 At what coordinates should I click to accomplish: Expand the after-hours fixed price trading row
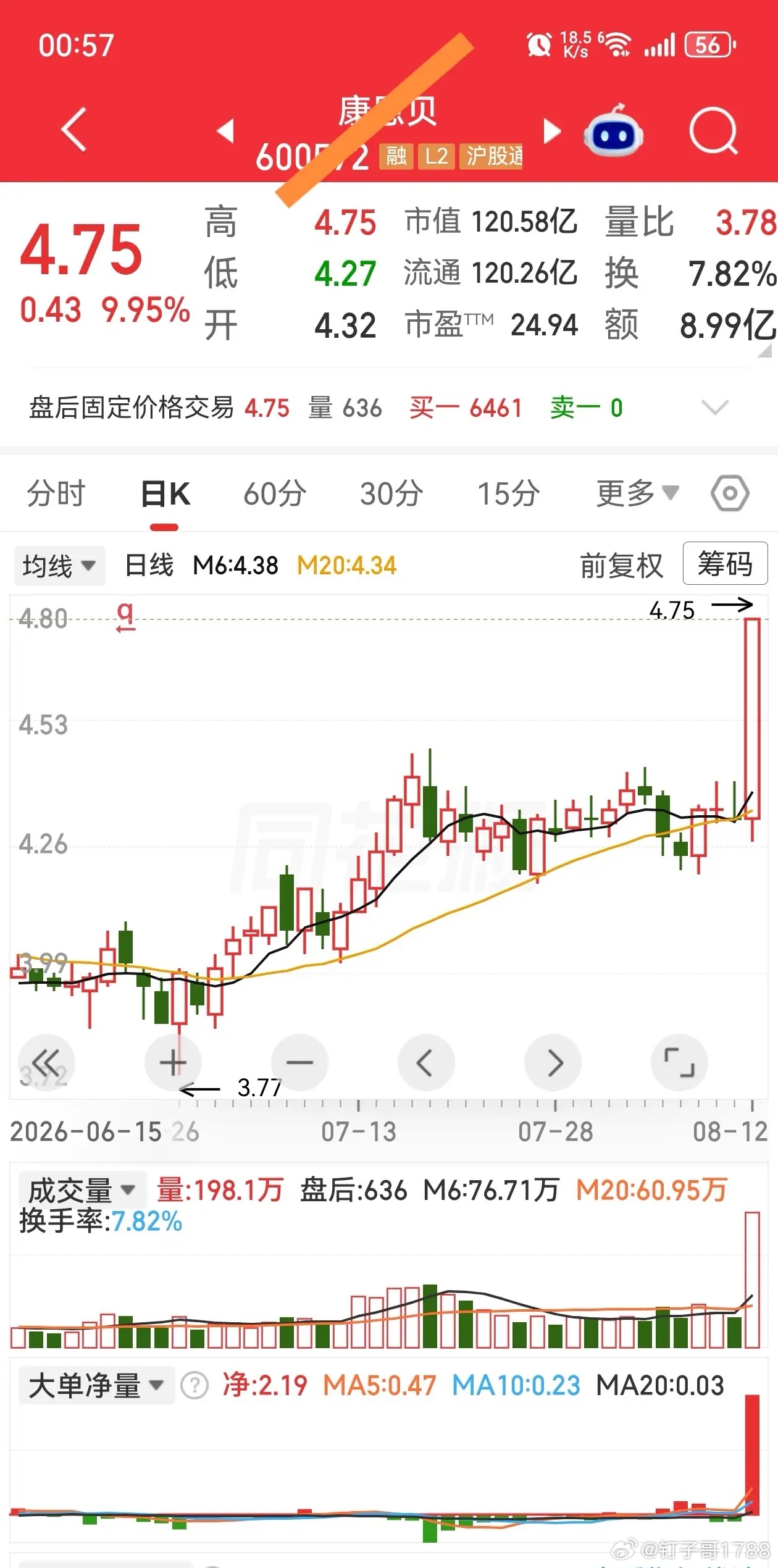pyautogui.click(x=715, y=408)
